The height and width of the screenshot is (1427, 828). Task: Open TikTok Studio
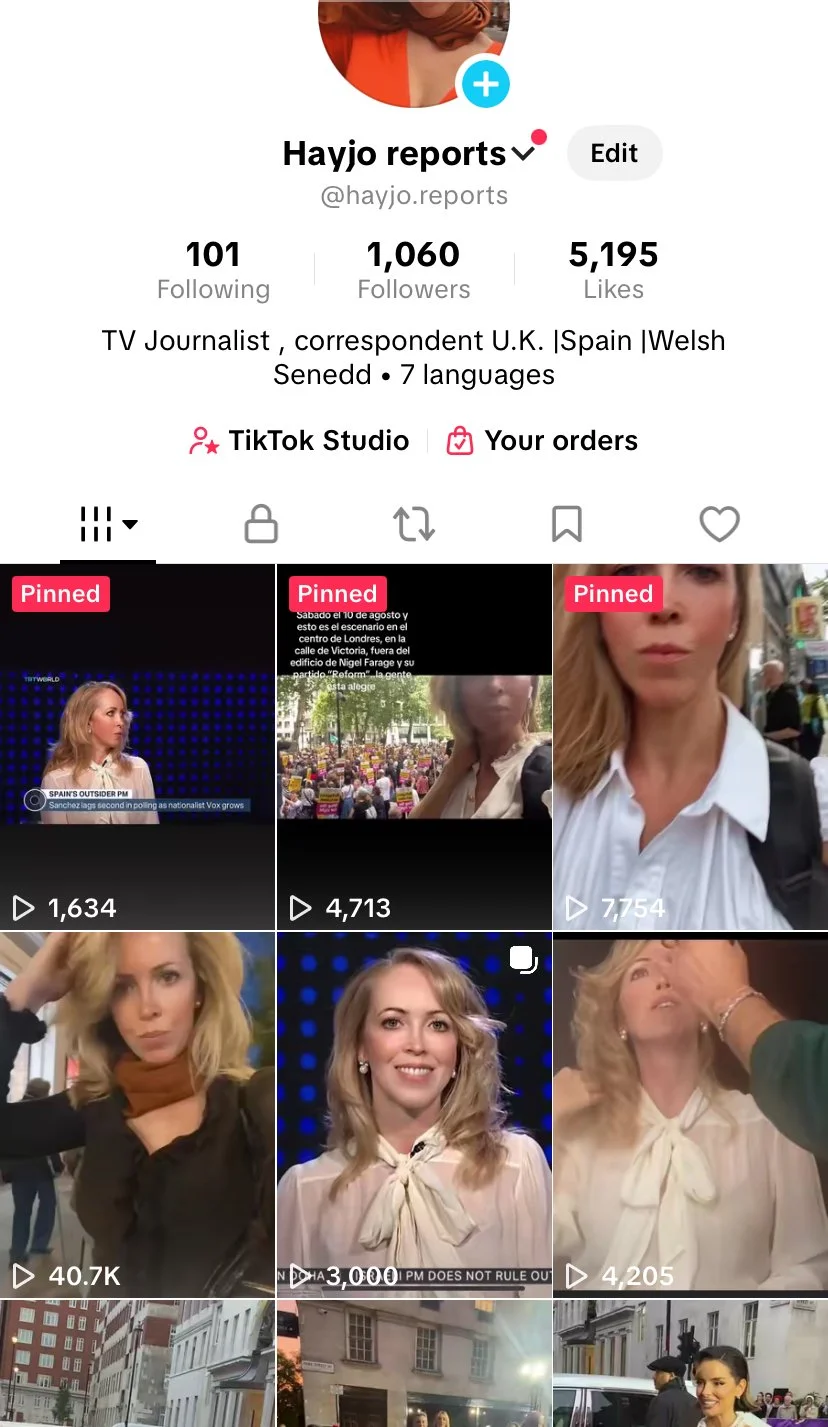click(x=299, y=441)
